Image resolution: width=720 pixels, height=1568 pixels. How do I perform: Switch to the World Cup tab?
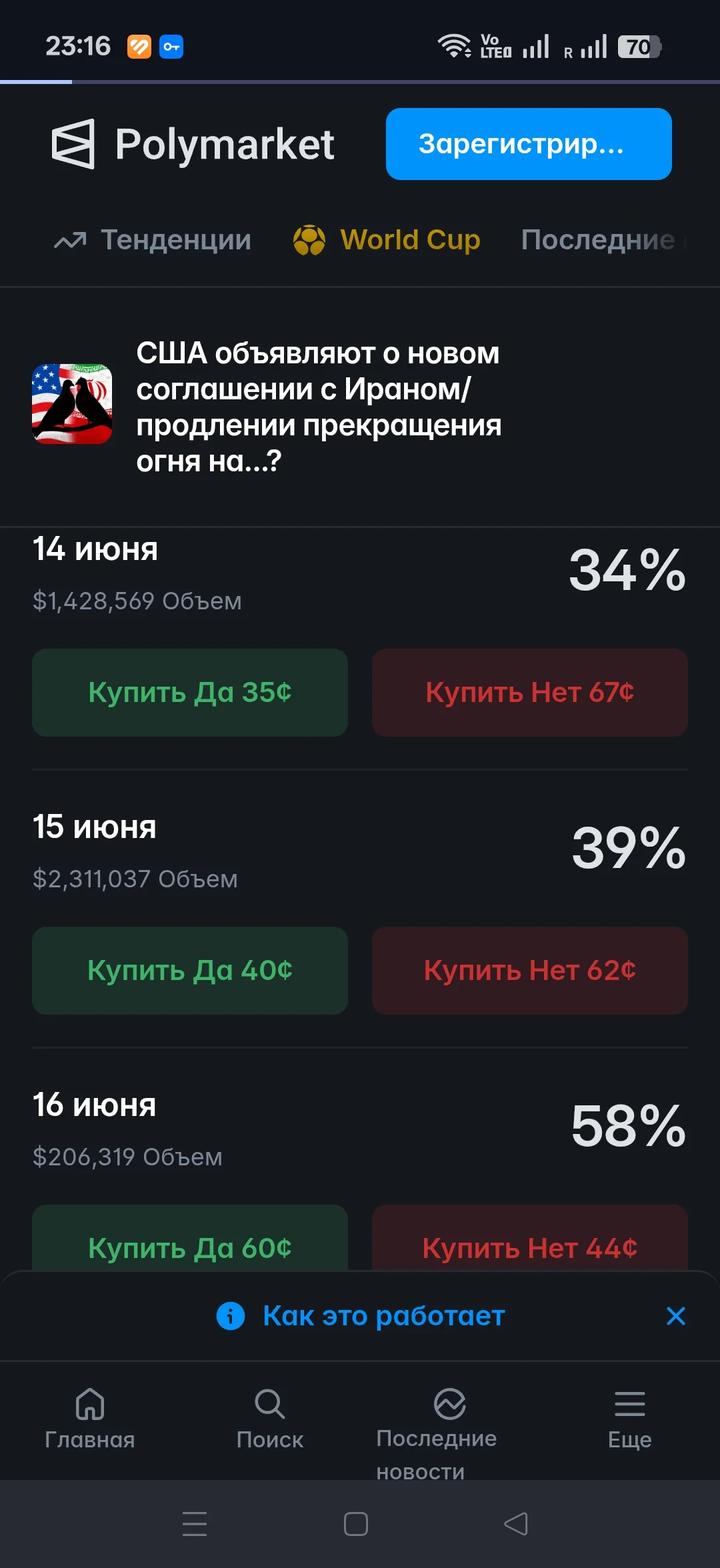387,240
